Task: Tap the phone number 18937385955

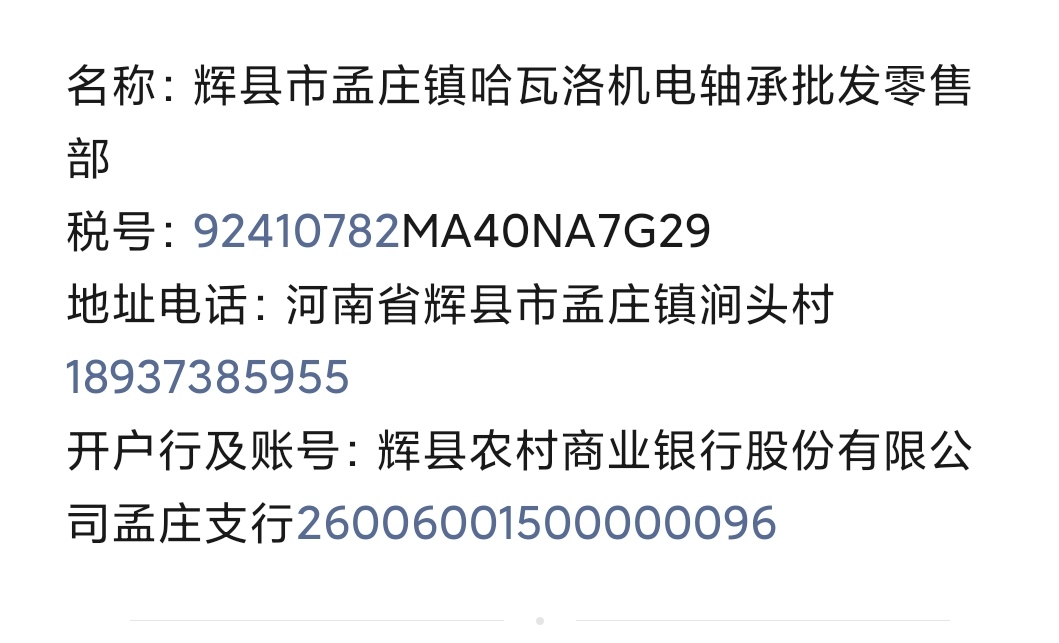Action: 208,378
